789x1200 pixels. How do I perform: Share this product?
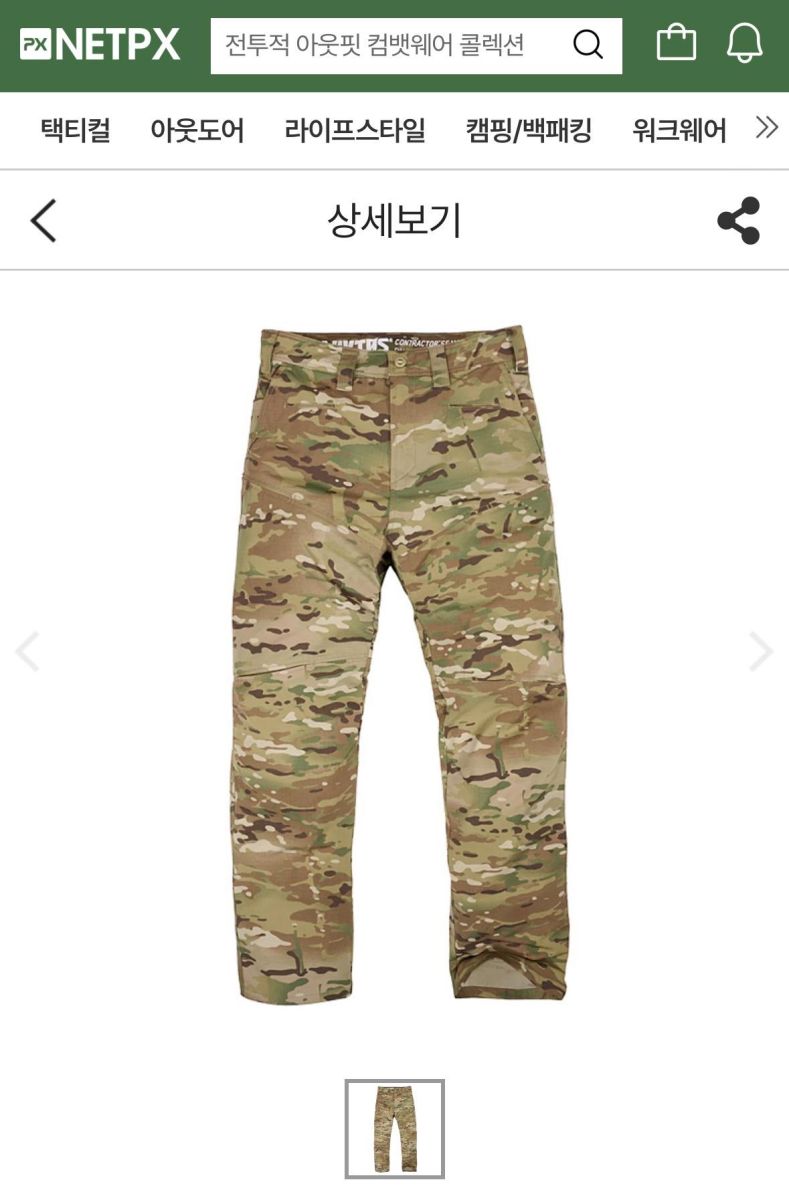pyautogui.click(x=739, y=220)
